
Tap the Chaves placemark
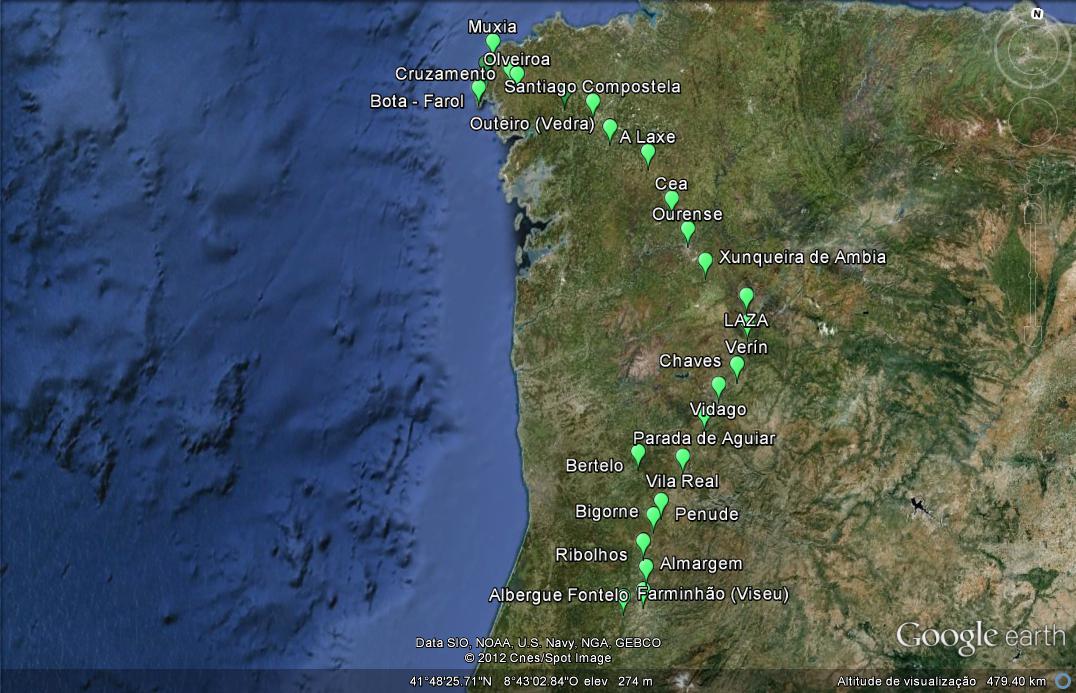pyautogui.click(x=718, y=386)
